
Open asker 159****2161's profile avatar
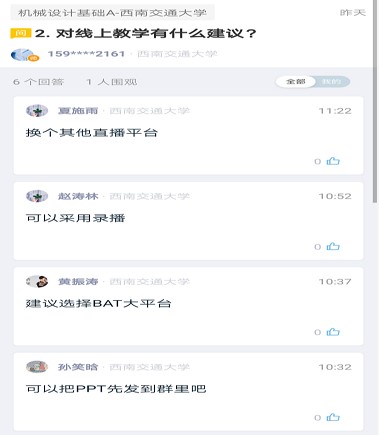[25, 55]
